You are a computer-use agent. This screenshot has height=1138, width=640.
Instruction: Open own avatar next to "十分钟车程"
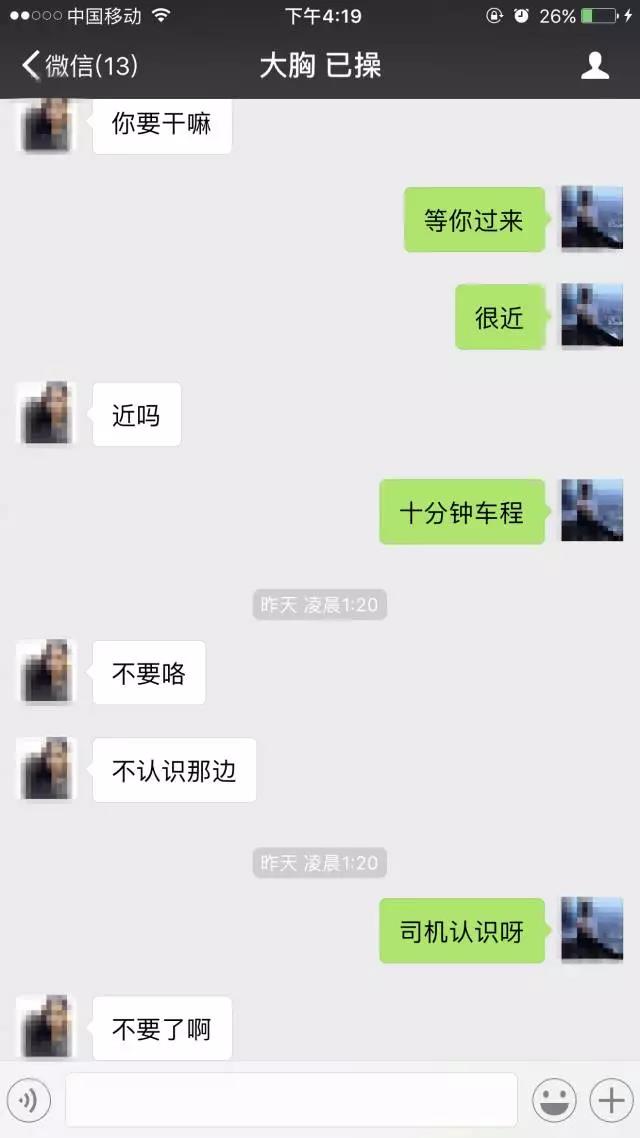[x=592, y=511]
